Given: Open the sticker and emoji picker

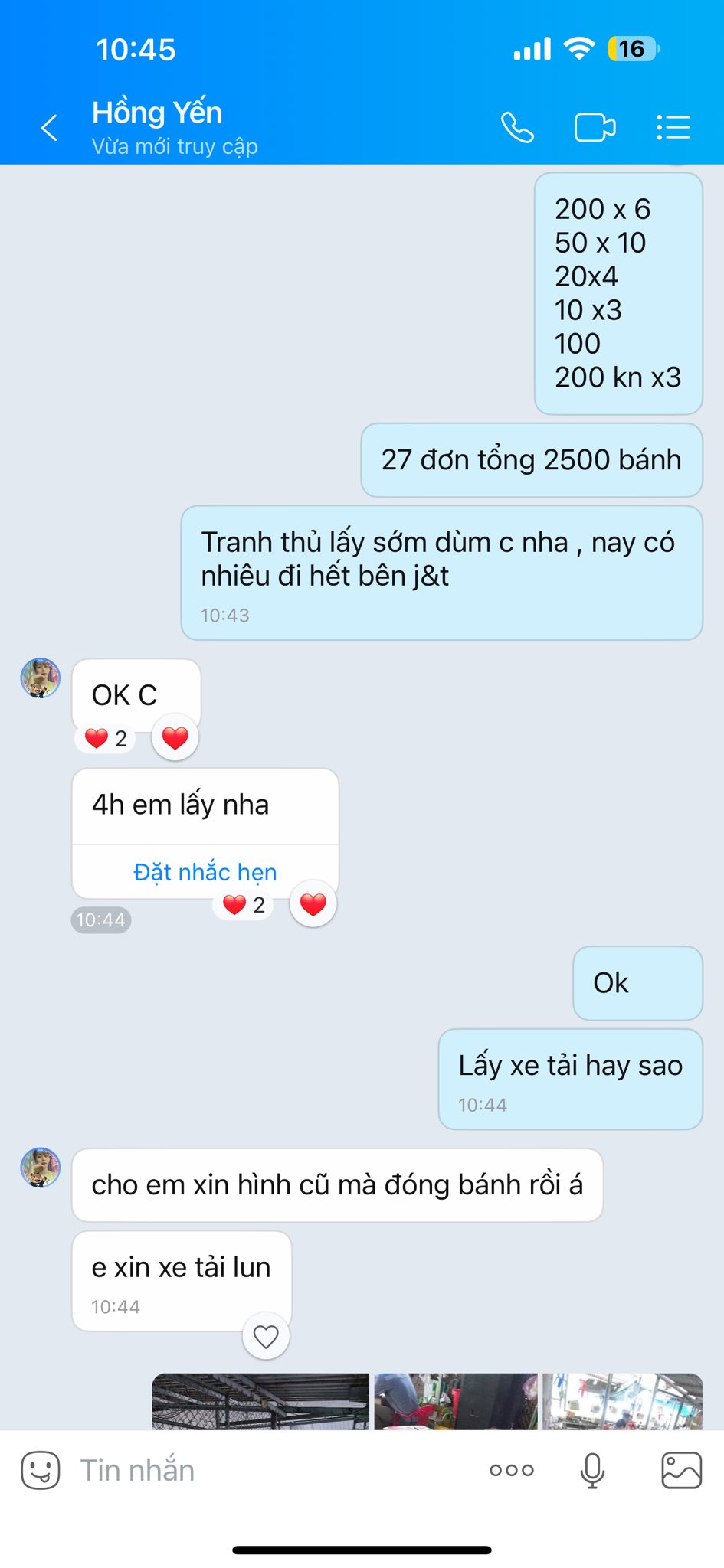Looking at the screenshot, I should [40, 1470].
